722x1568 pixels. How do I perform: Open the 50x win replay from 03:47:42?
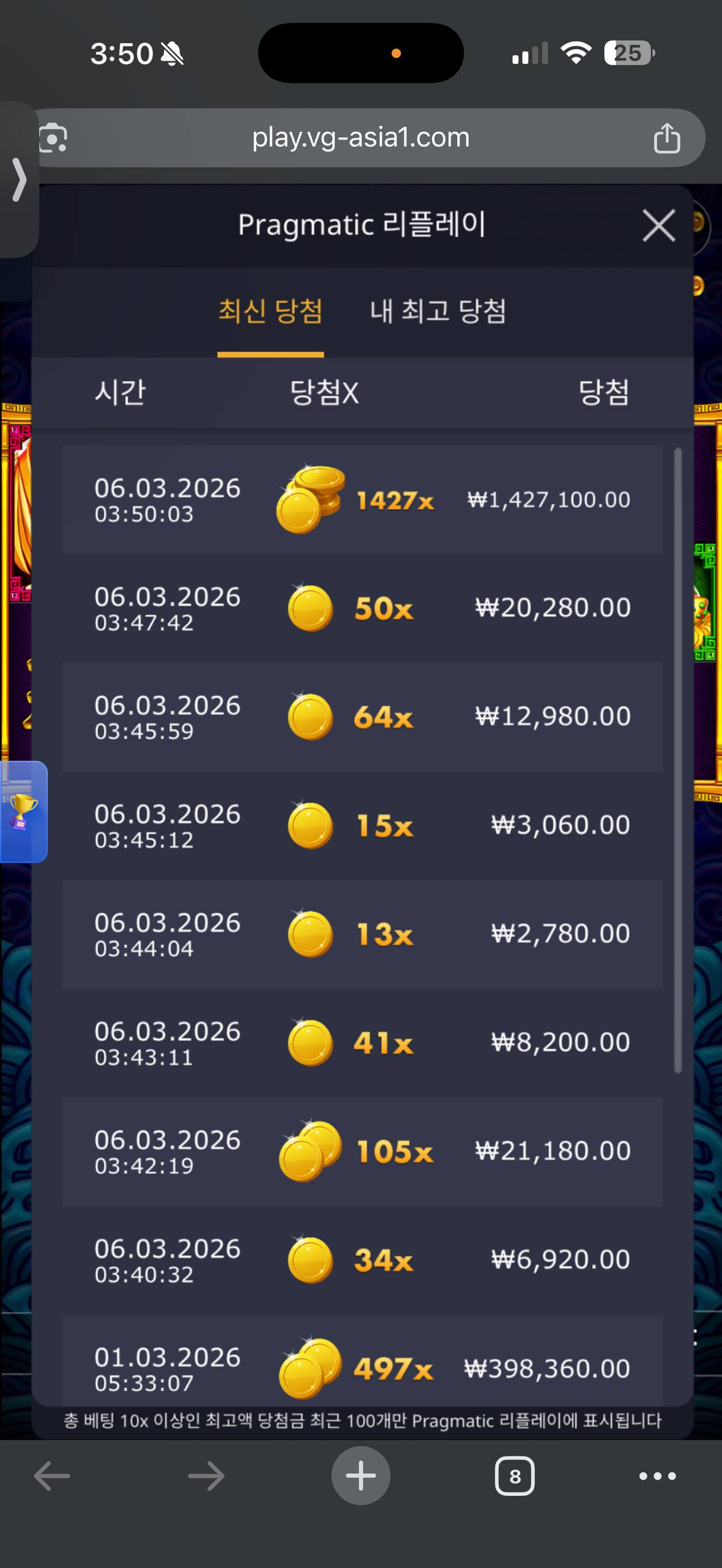362,608
